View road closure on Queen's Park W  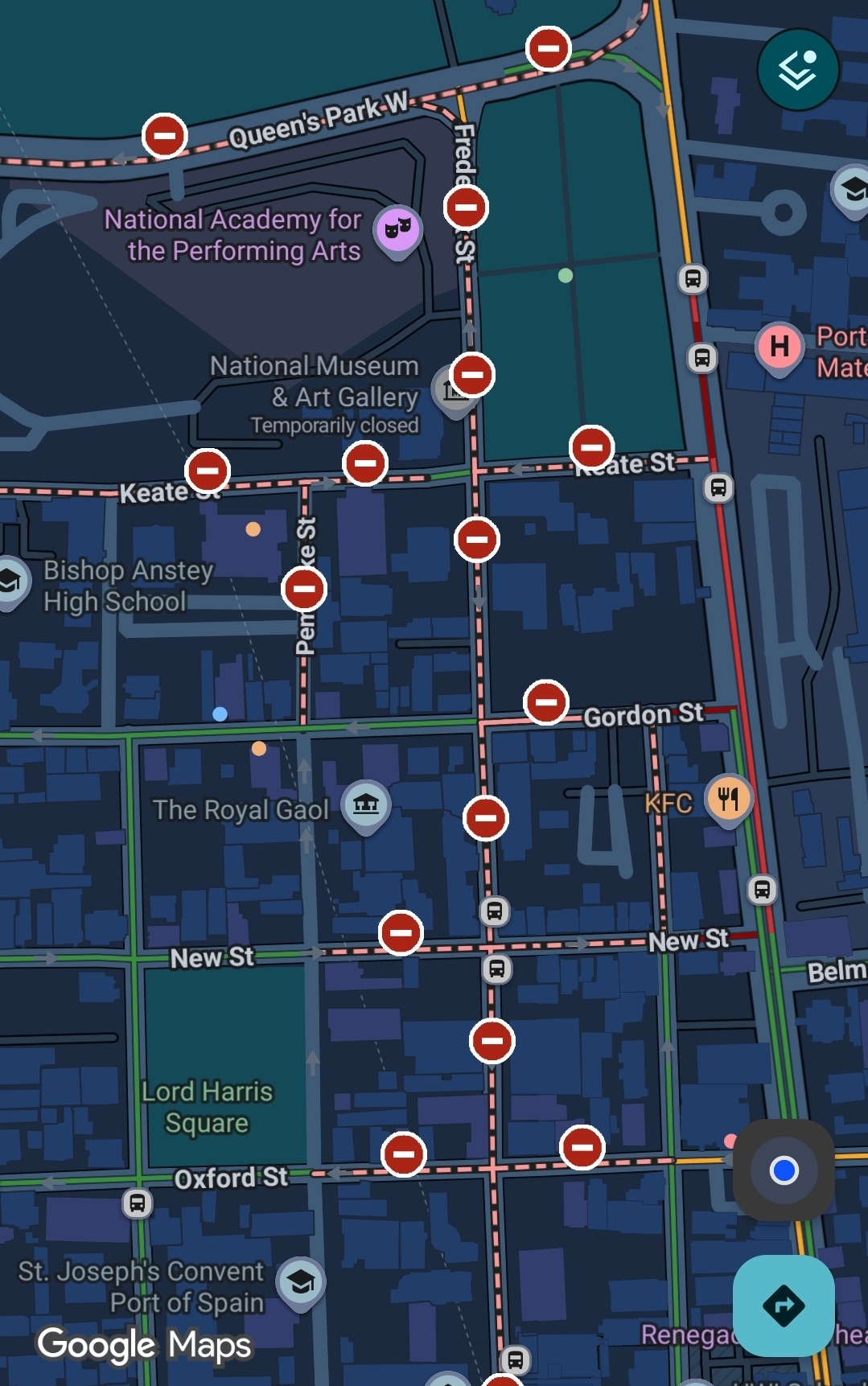tap(165, 135)
